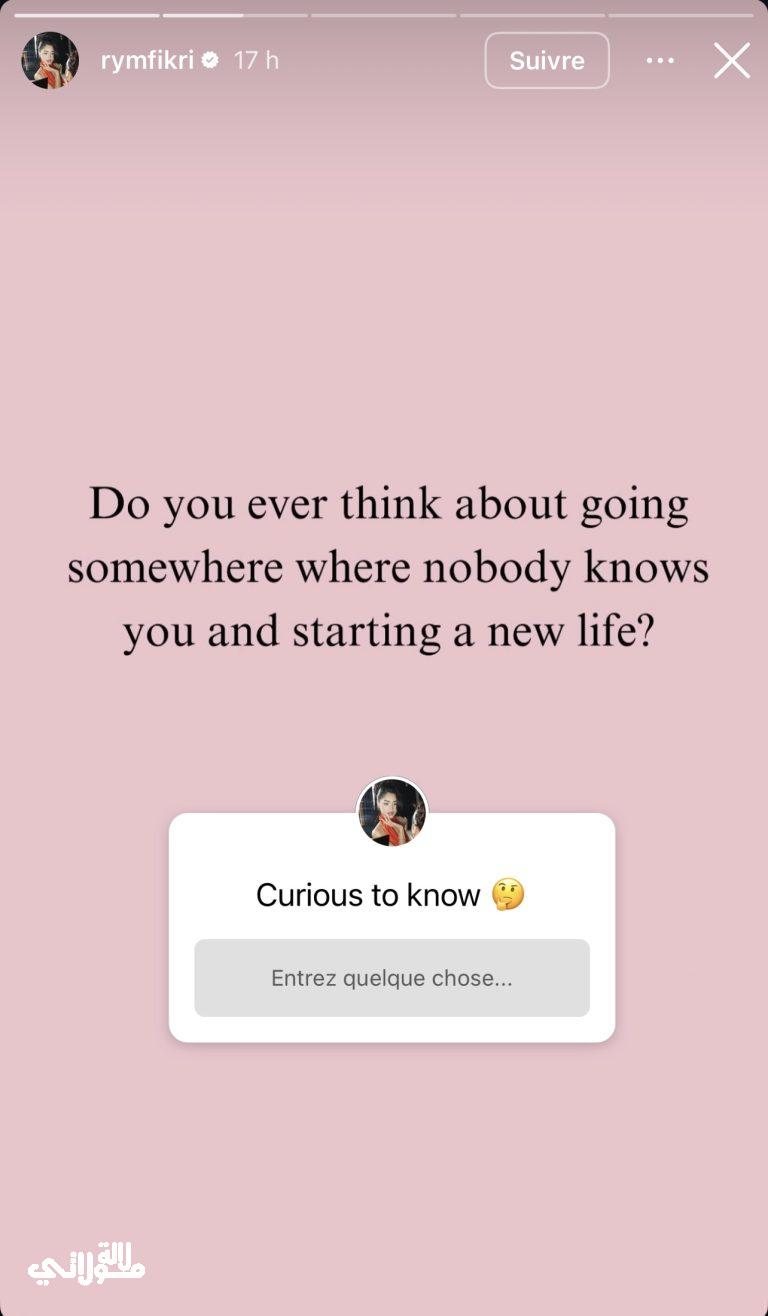Open rymfikri's profile picture
Screen dimensions: 768x1316
50,61
